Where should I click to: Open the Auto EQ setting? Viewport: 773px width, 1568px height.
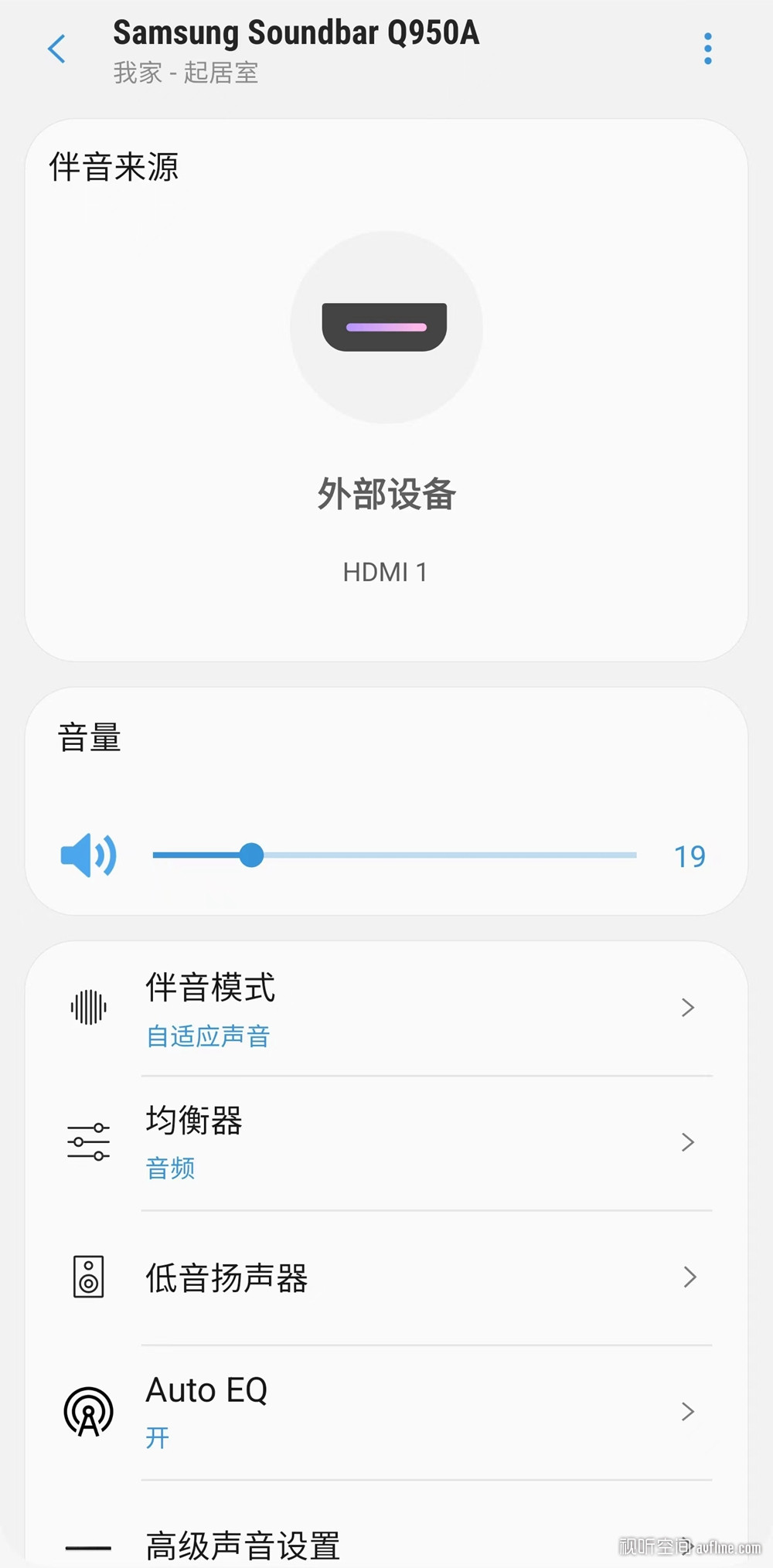(386, 1412)
